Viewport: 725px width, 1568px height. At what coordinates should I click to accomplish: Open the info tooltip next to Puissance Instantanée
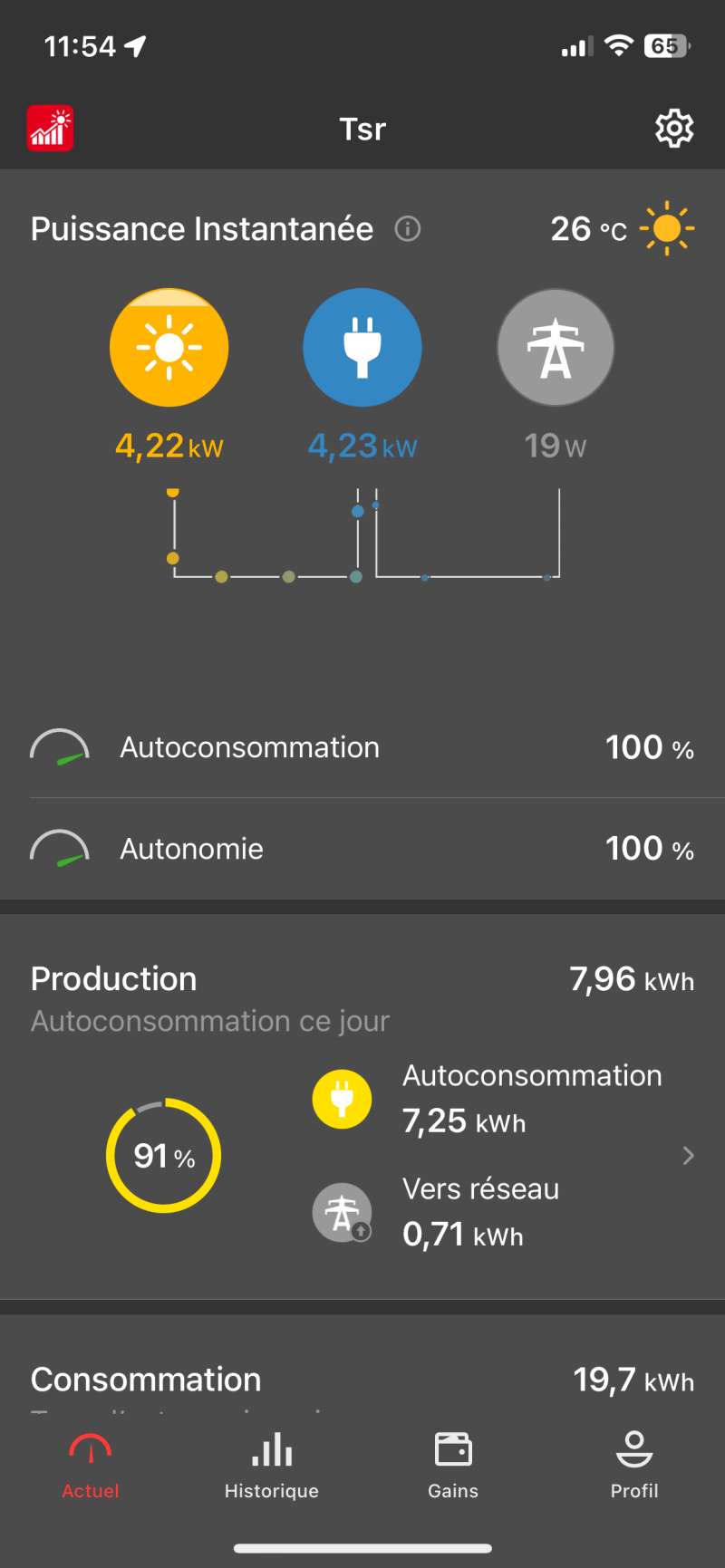[x=408, y=229]
